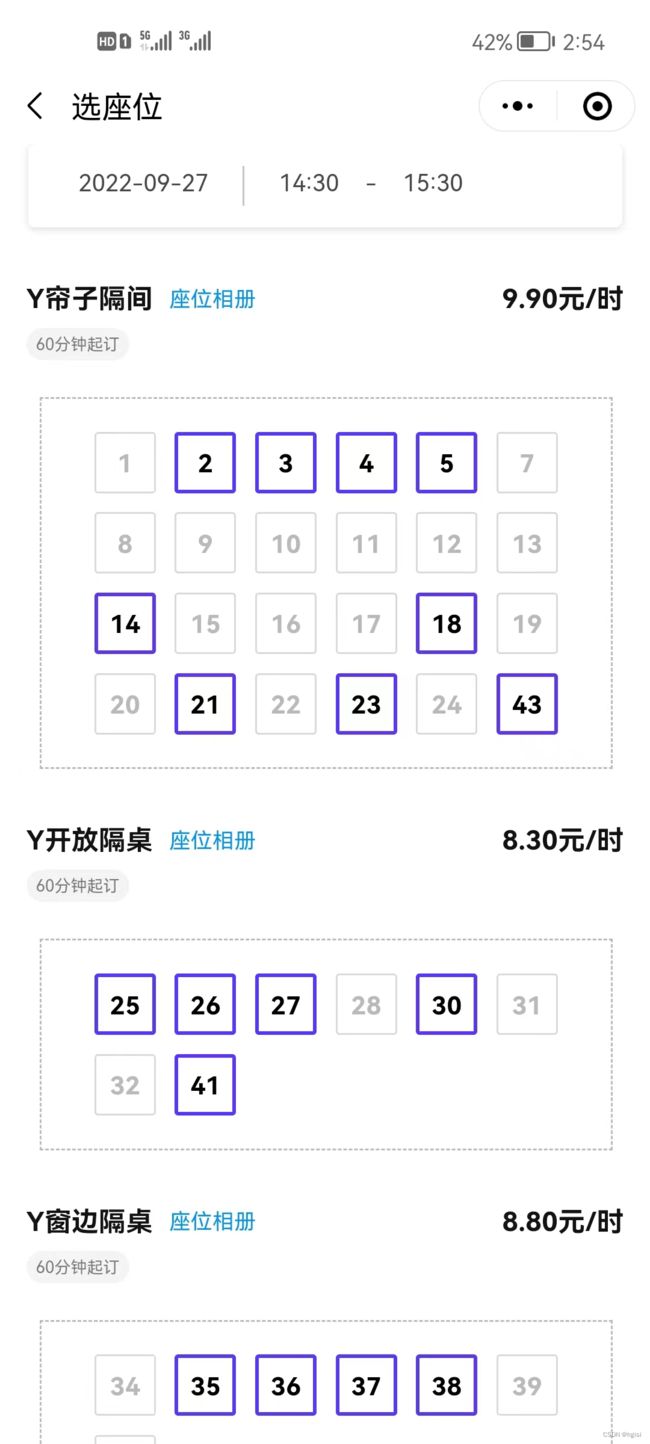
Task: Close the mini program with the circle icon
Action: [x=597, y=106]
